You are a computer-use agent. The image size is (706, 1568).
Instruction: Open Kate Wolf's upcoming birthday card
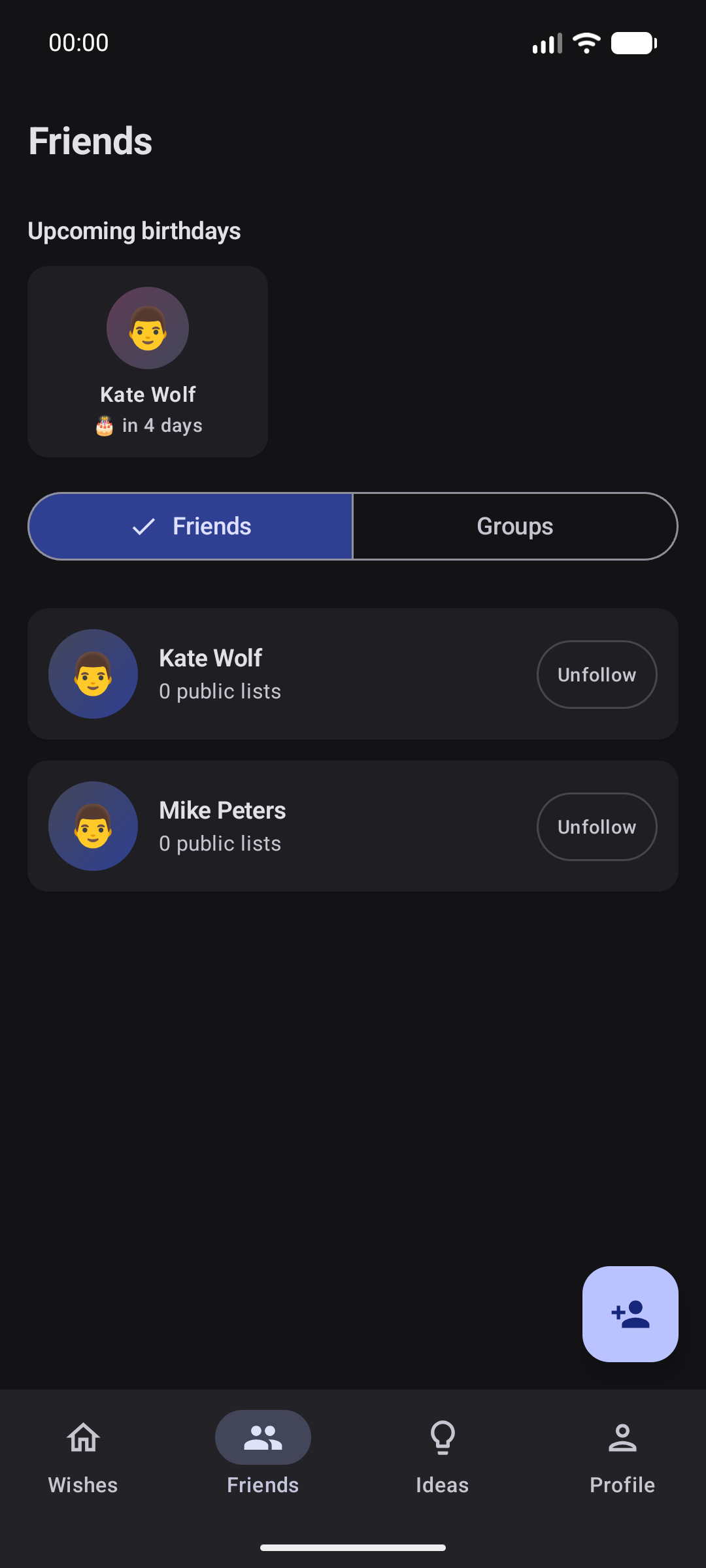tap(148, 361)
